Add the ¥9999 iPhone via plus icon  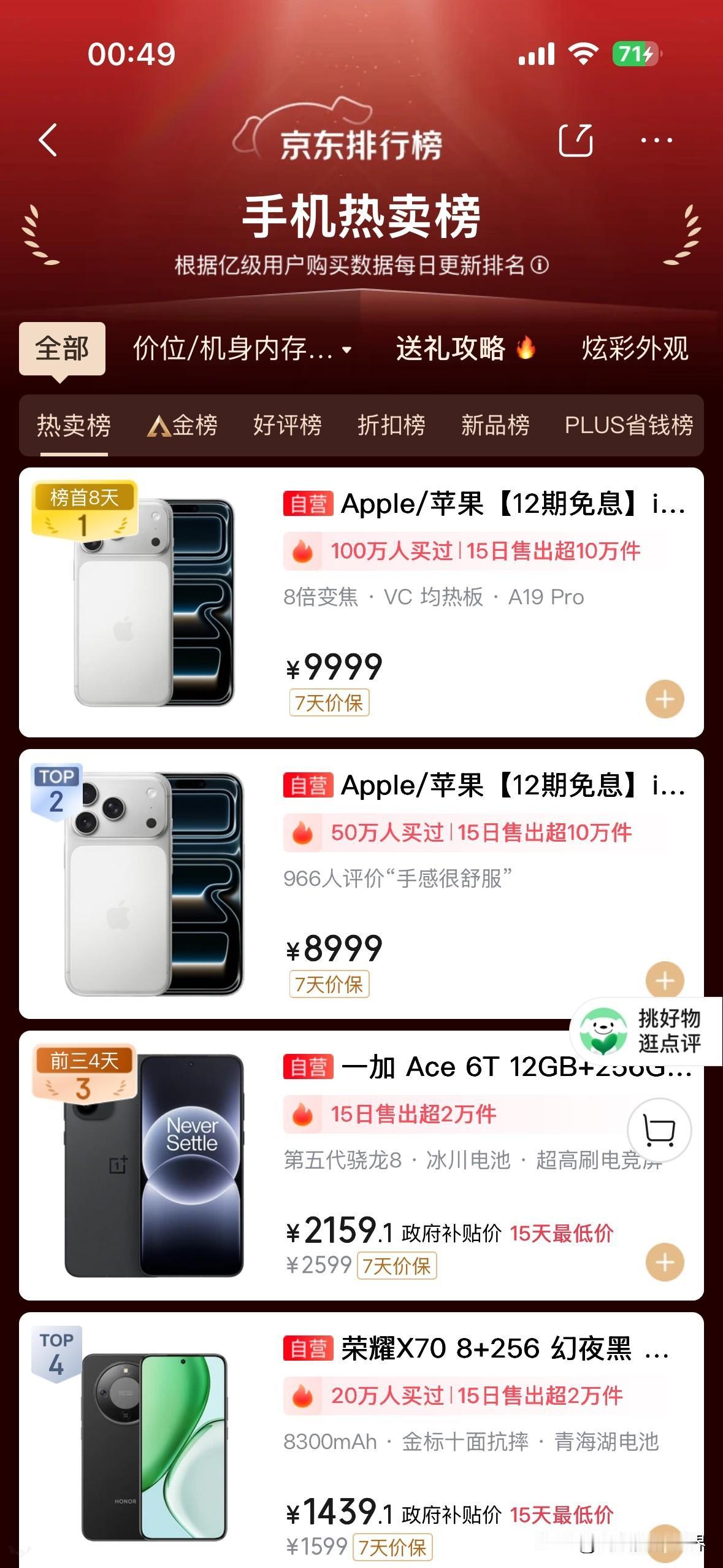(665, 698)
